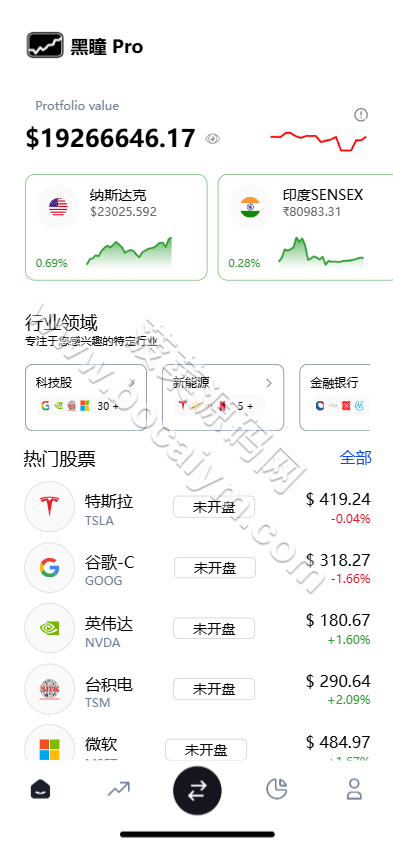Open the 谷歌-C GOOG stock row

[197, 568]
